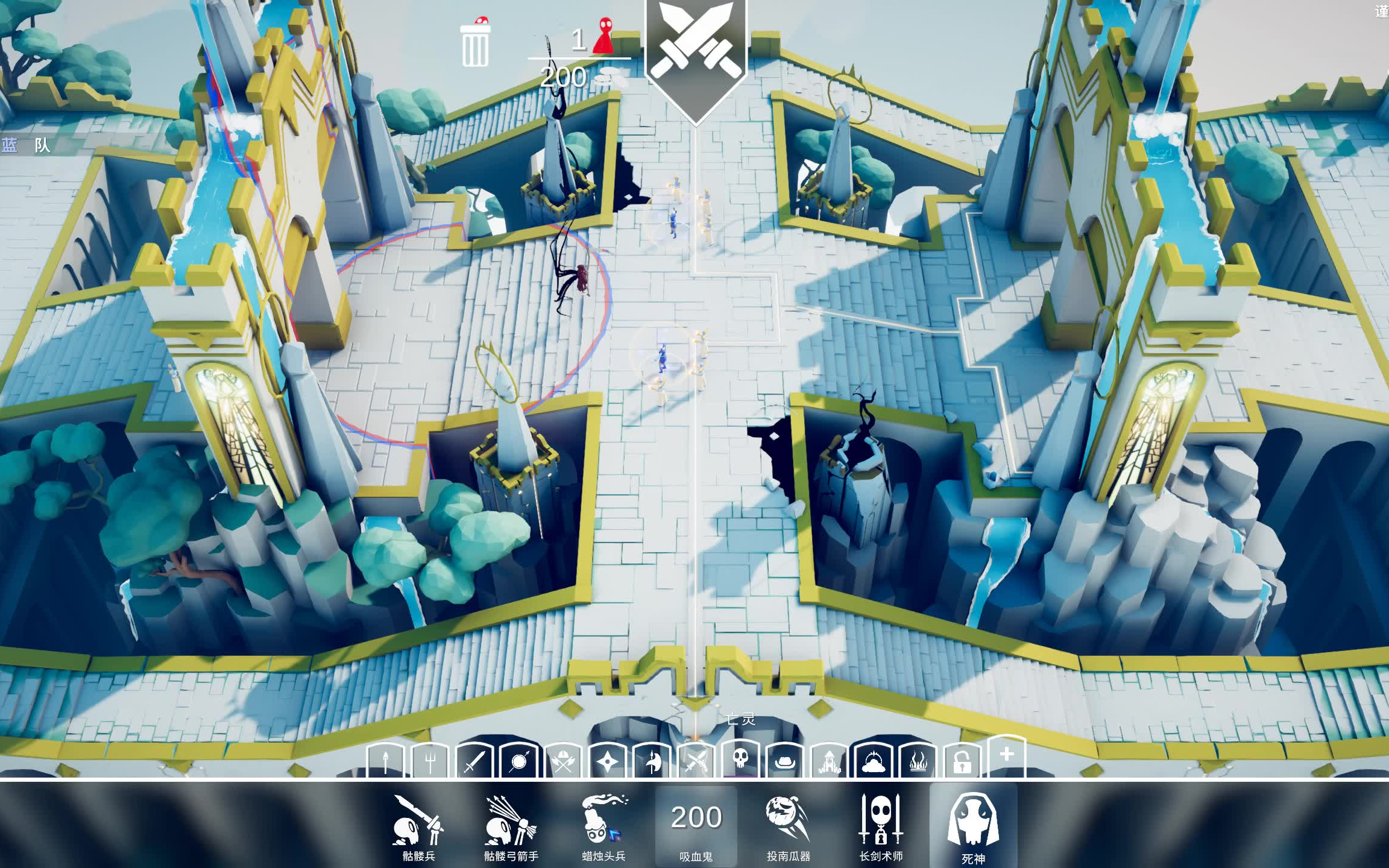Open the shield and spear faction tab
The width and height of the screenshot is (1389, 868).
(519, 762)
